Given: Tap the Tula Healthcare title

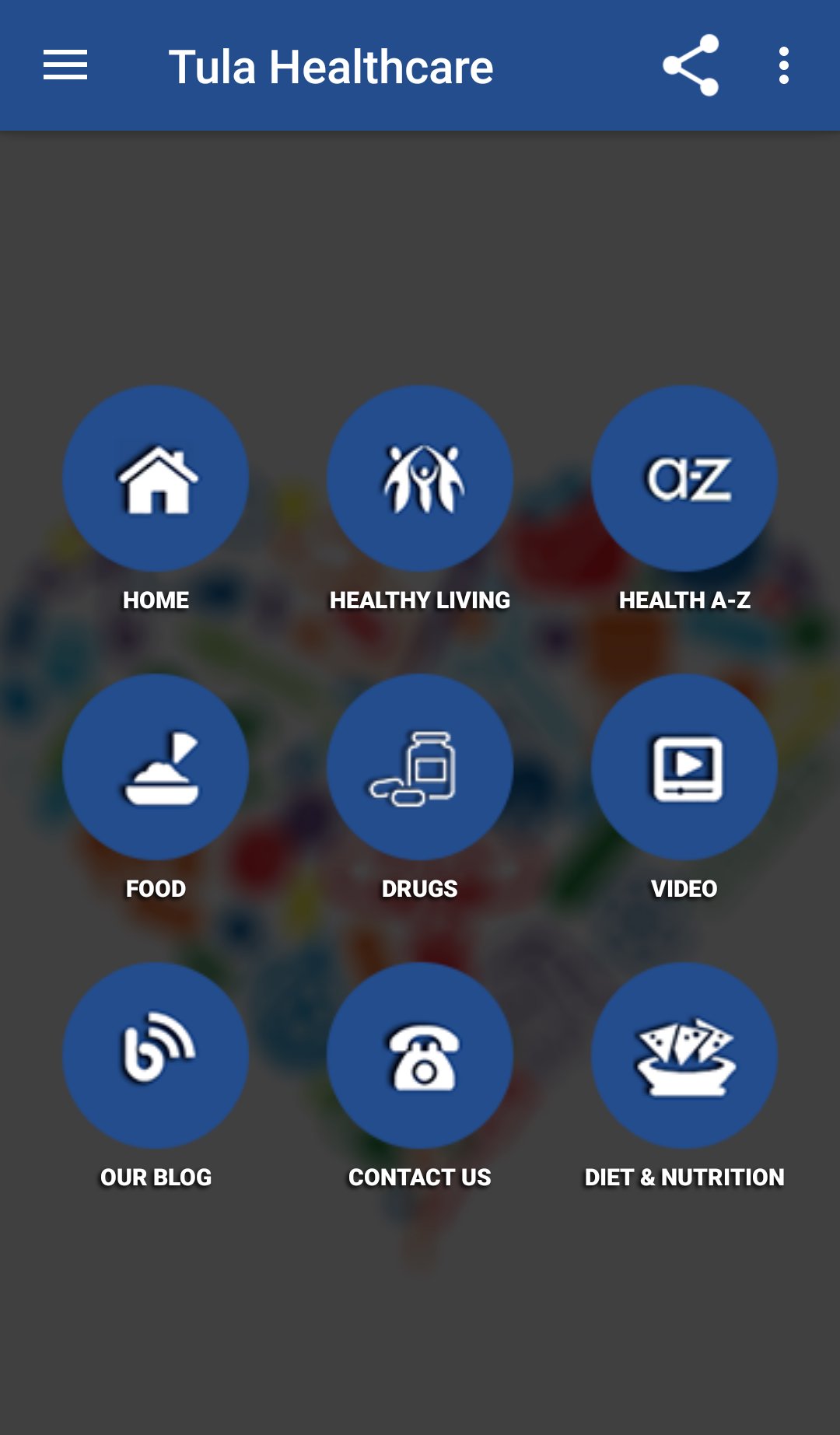Looking at the screenshot, I should point(332,66).
